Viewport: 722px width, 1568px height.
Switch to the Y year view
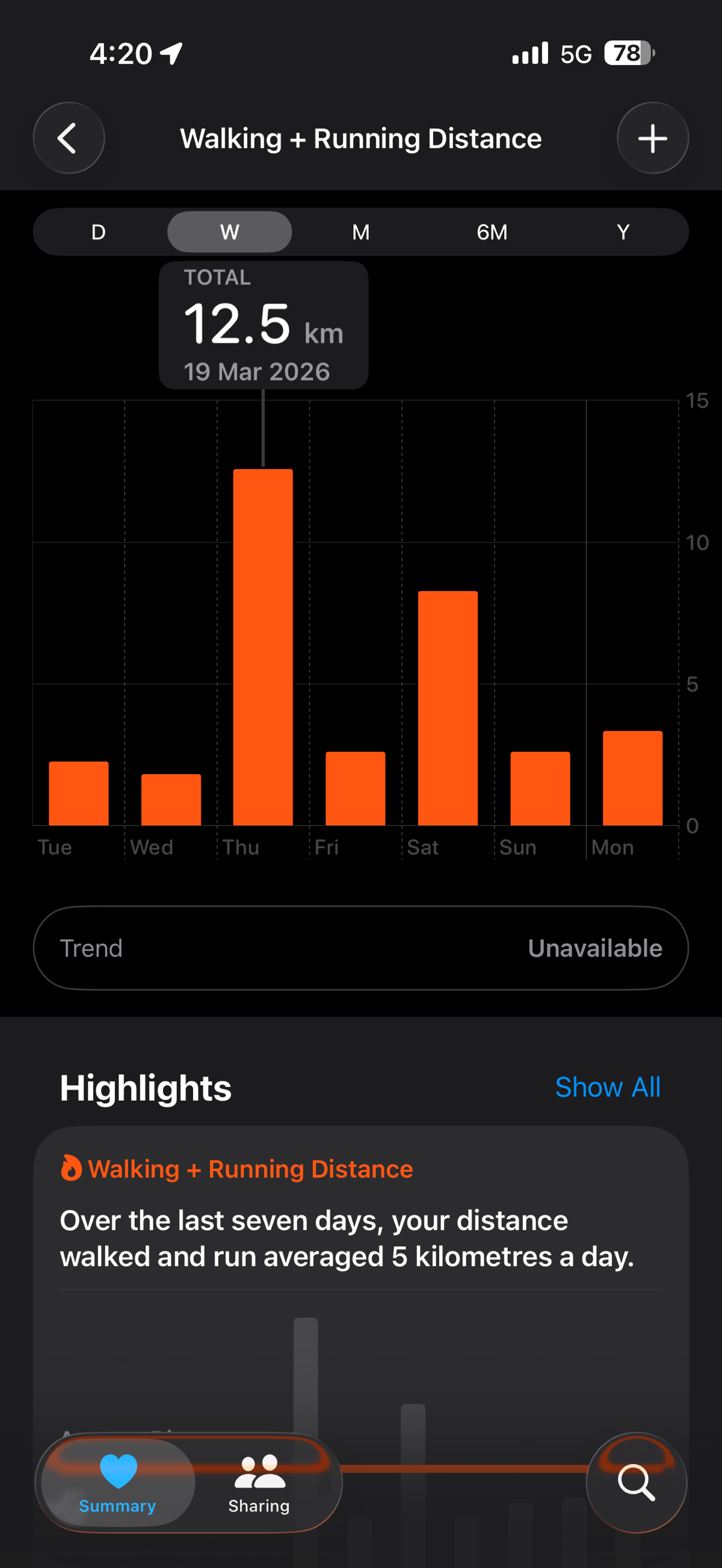point(623,232)
